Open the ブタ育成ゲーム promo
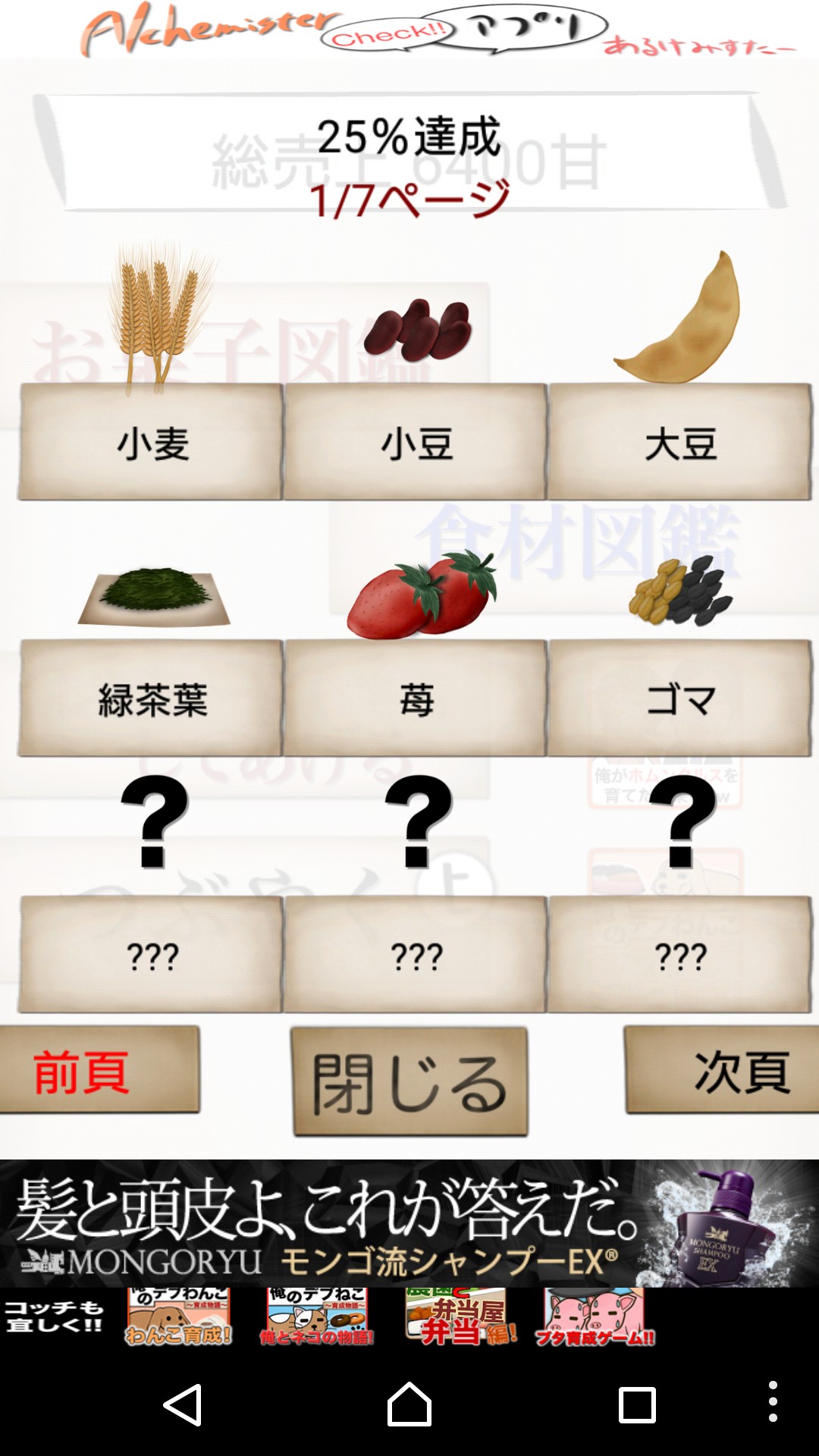The width and height of the screenshot is (819, 1456). (595, 1317)
